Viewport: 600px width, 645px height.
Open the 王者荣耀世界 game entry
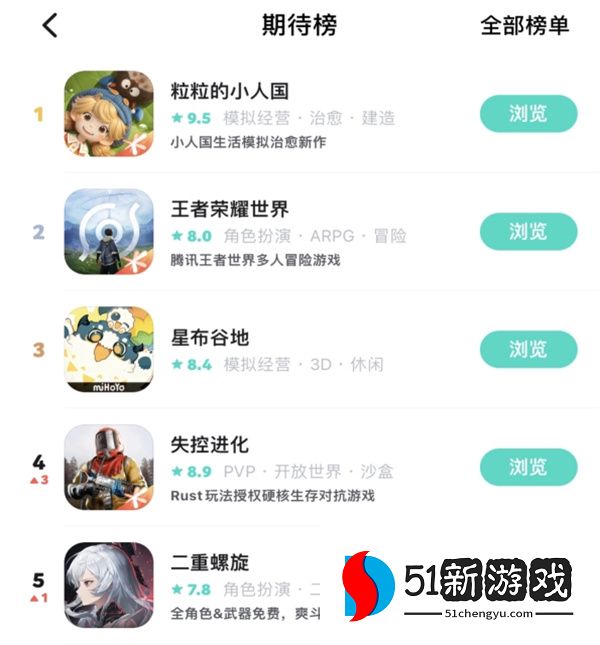point(230,209)
